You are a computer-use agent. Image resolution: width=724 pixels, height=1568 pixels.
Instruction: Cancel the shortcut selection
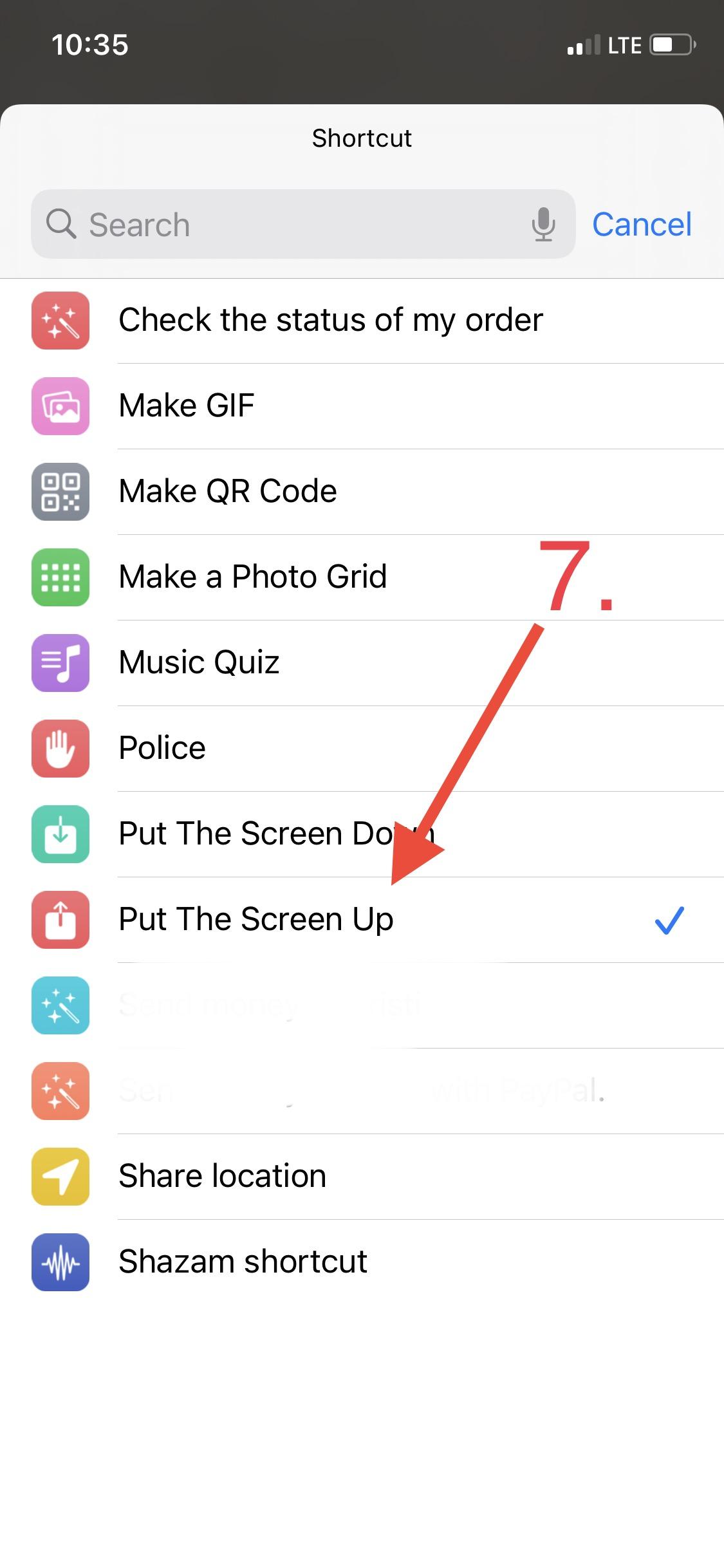(x=642, y=225)
